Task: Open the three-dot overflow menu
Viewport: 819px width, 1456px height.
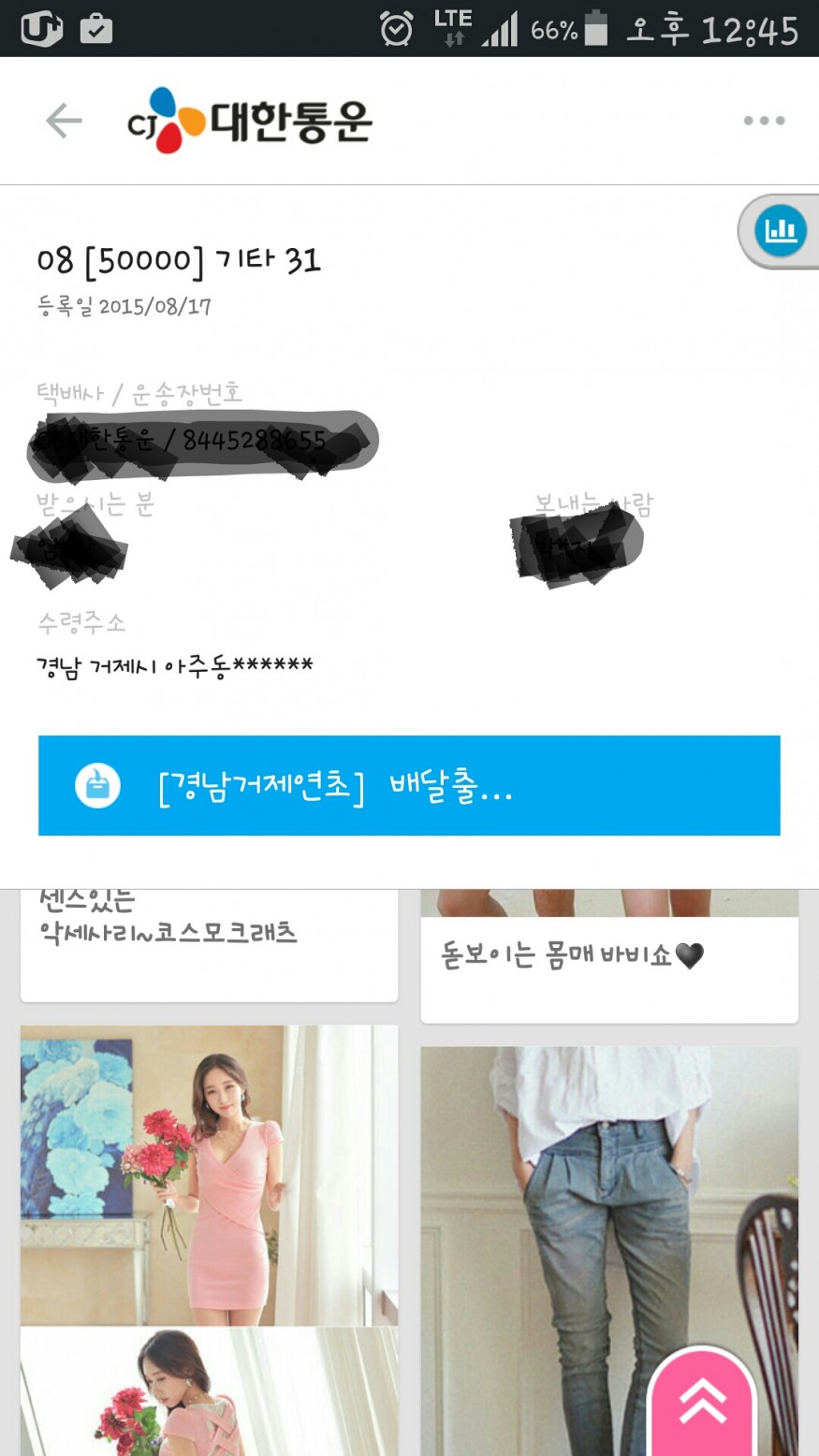Action: pos(764,121)
